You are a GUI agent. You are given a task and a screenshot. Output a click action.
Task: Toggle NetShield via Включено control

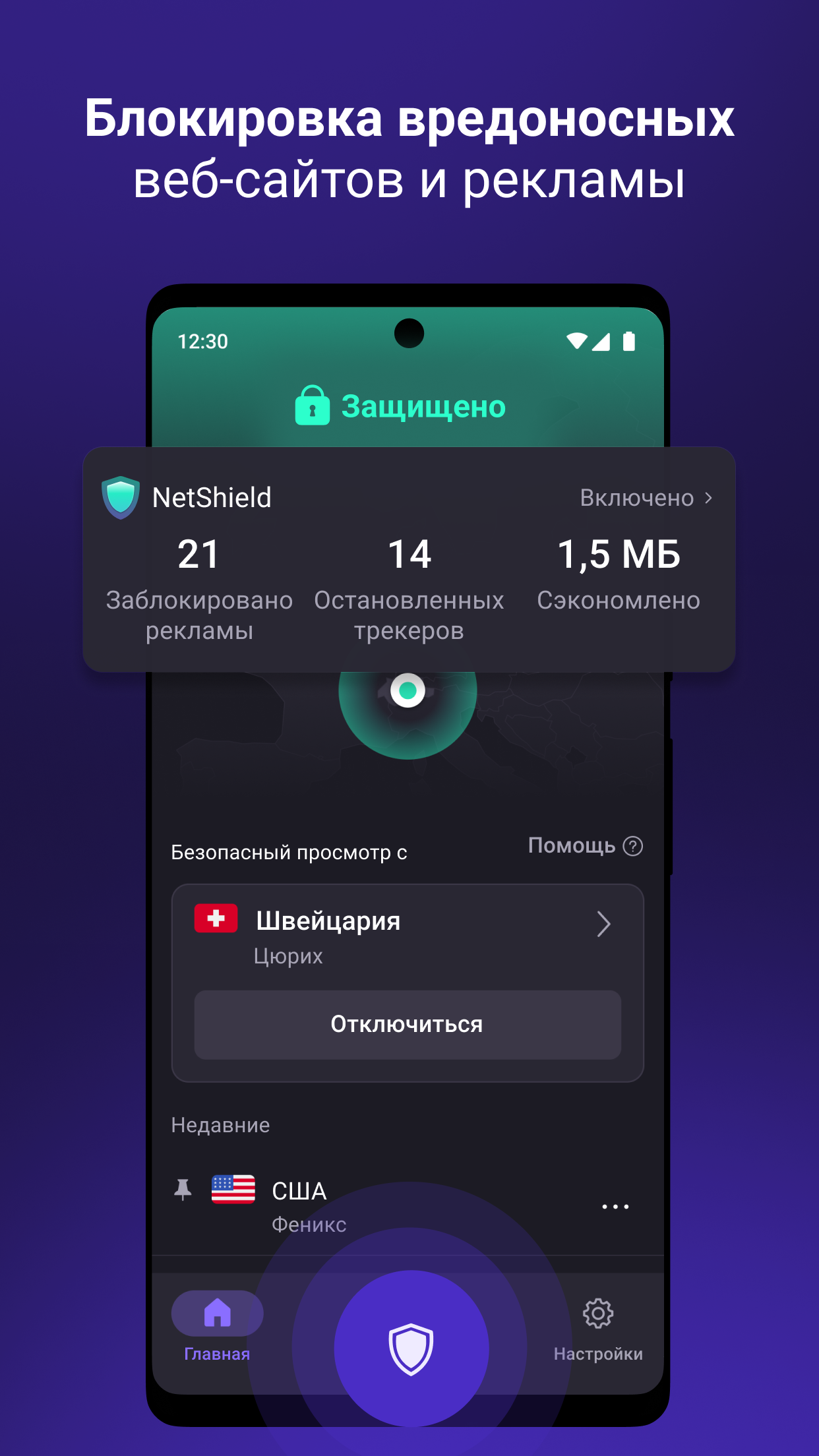[636, 499]
